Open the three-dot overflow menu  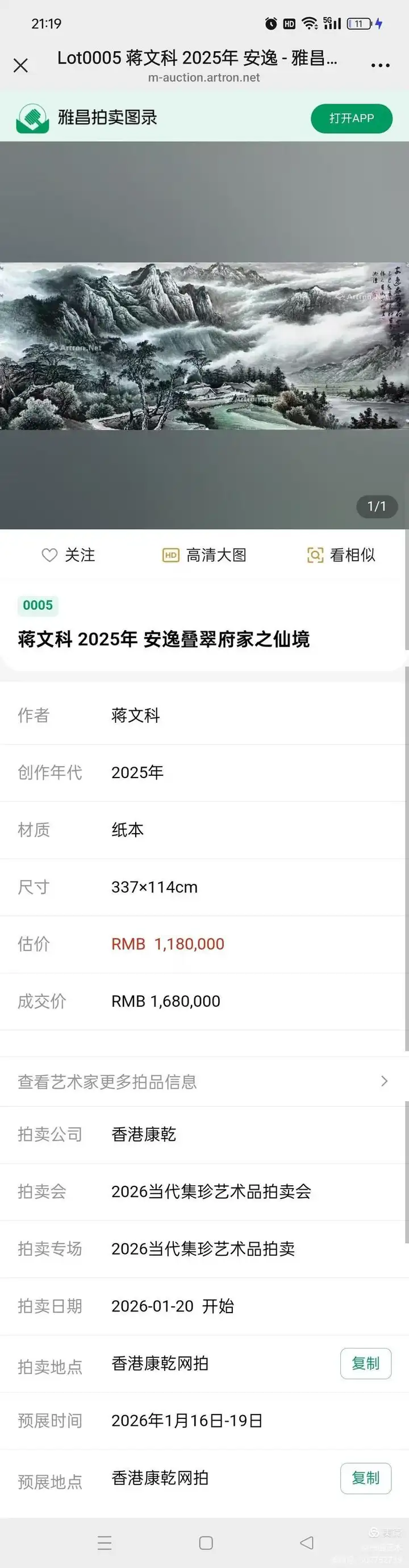[380, 65]
